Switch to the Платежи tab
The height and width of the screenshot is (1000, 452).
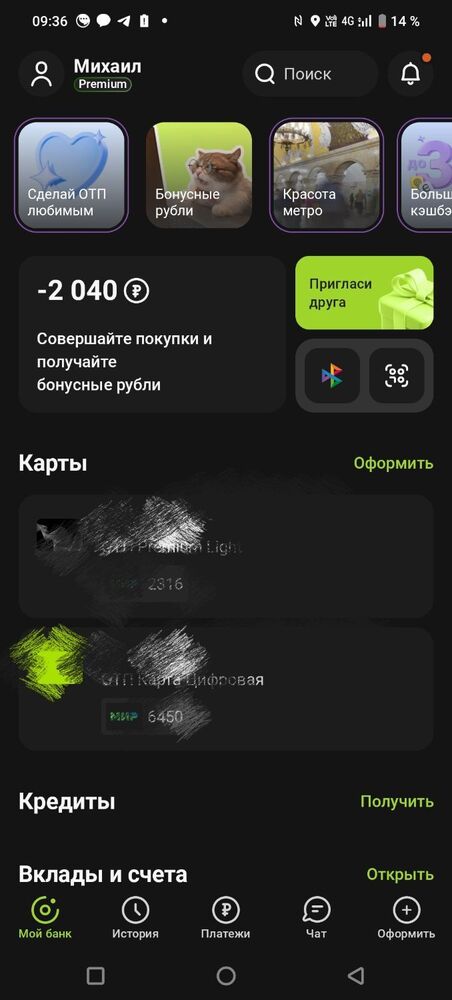tap(226, 918)
